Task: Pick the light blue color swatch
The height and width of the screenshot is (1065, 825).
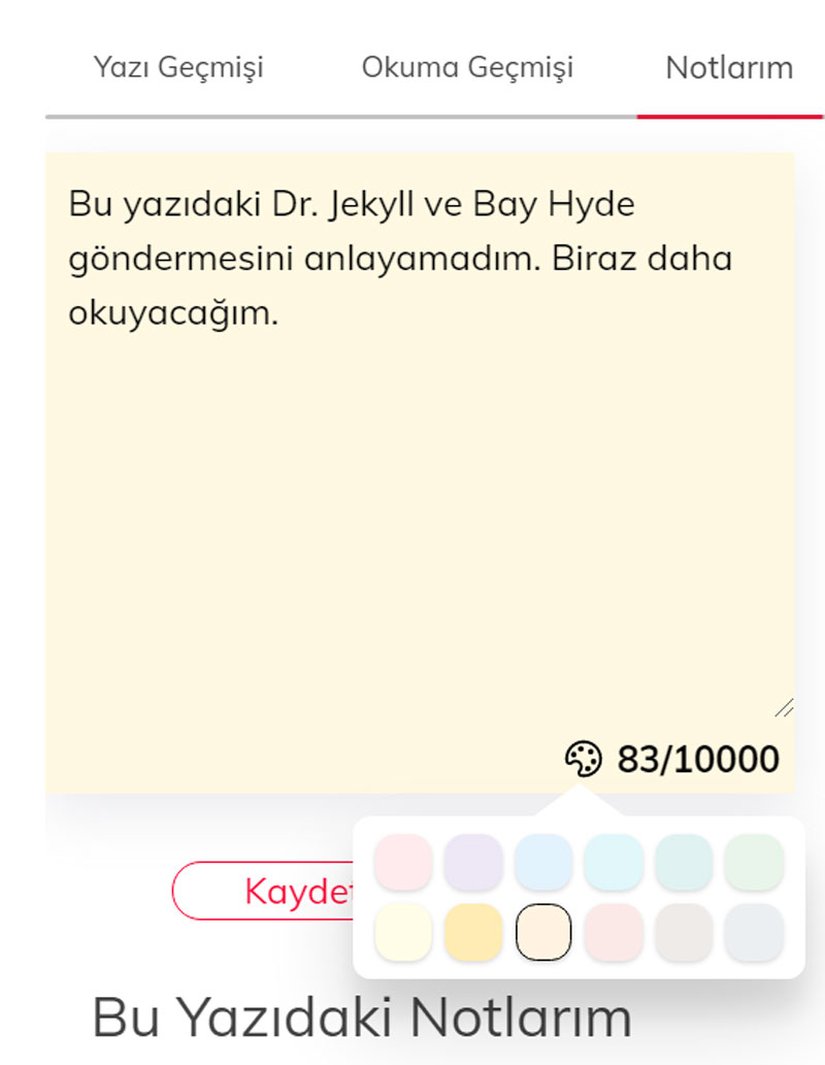Action: click(x=543, y=861)
